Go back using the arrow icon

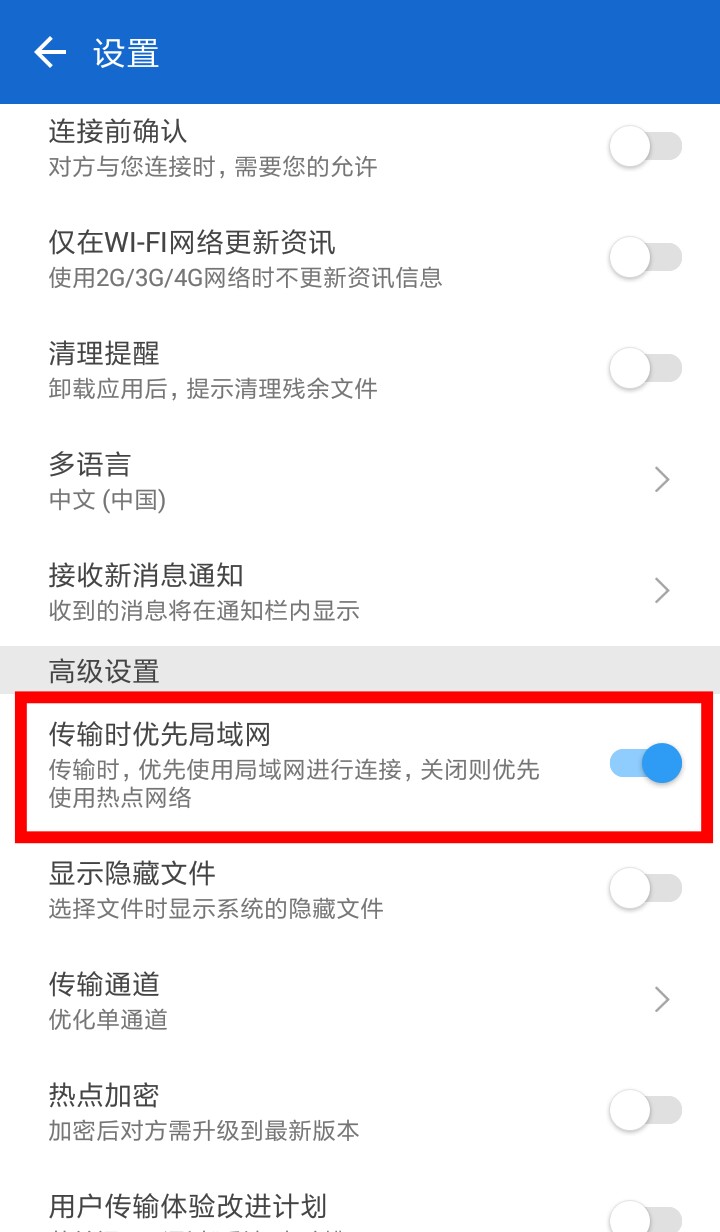tap(50, 52)
